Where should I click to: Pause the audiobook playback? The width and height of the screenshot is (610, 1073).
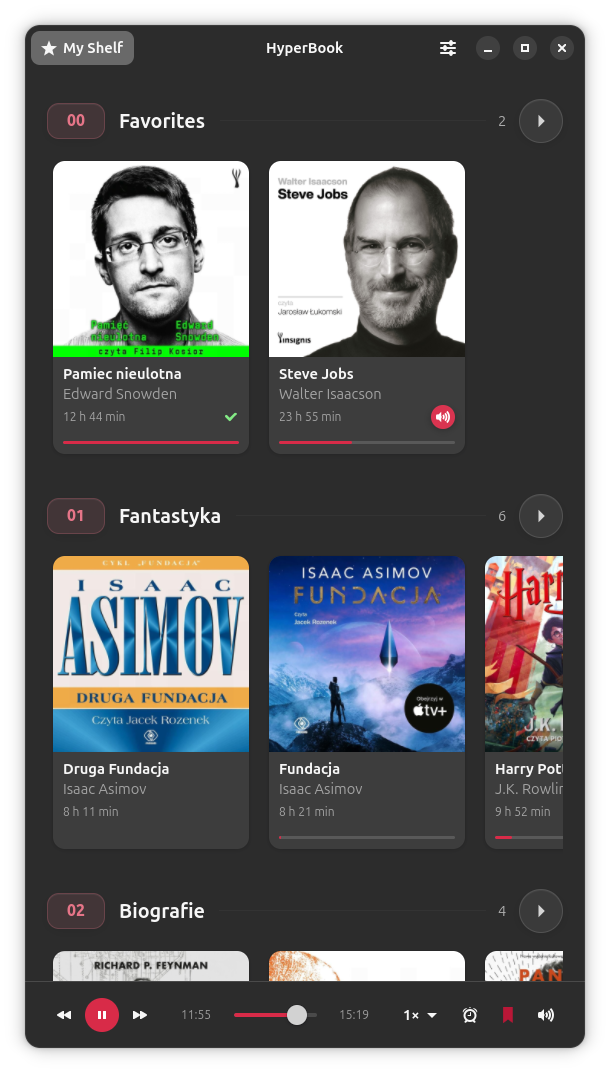[102, 1015]
